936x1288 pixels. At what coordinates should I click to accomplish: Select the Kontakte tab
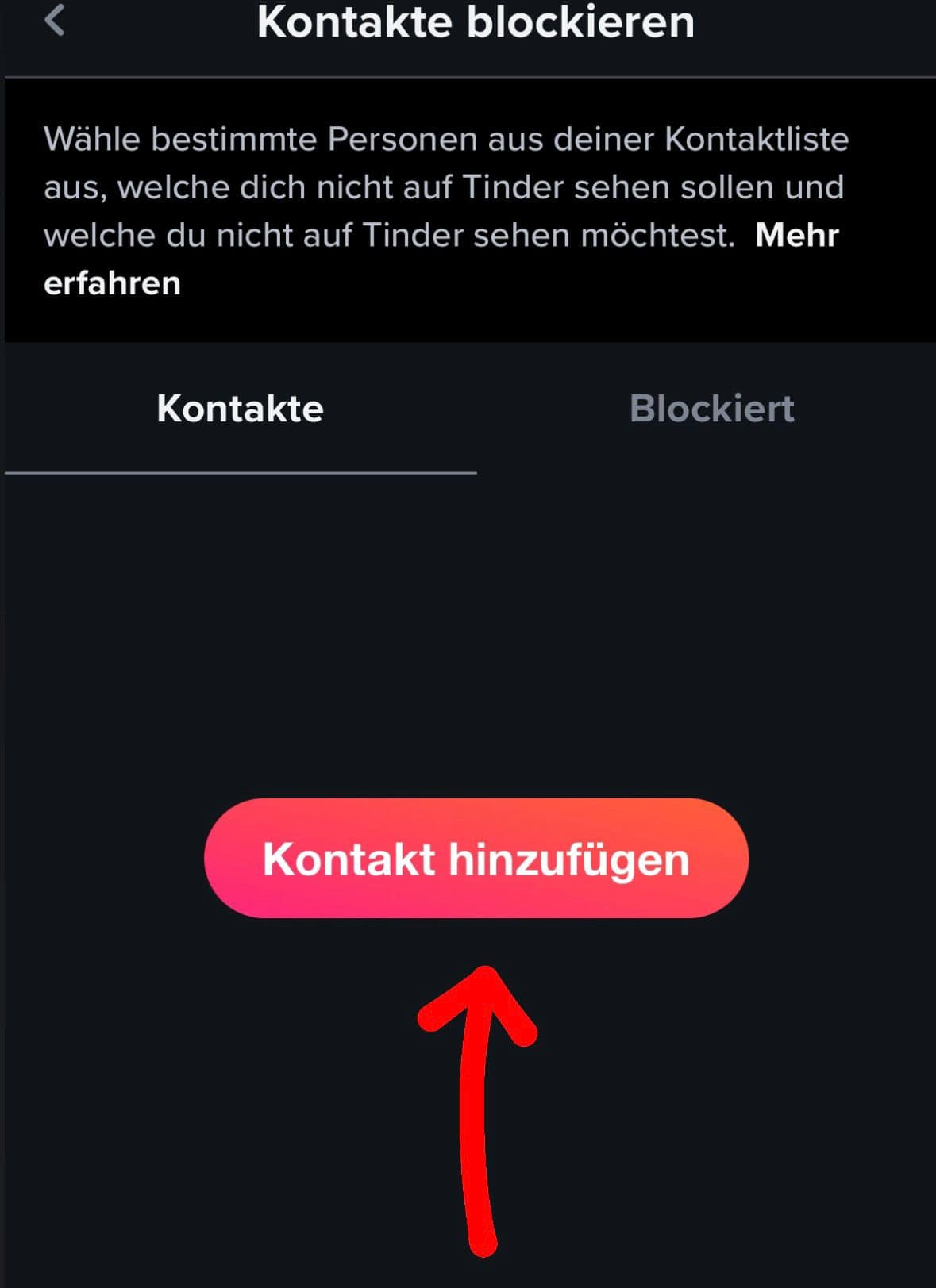pos(240,409)
